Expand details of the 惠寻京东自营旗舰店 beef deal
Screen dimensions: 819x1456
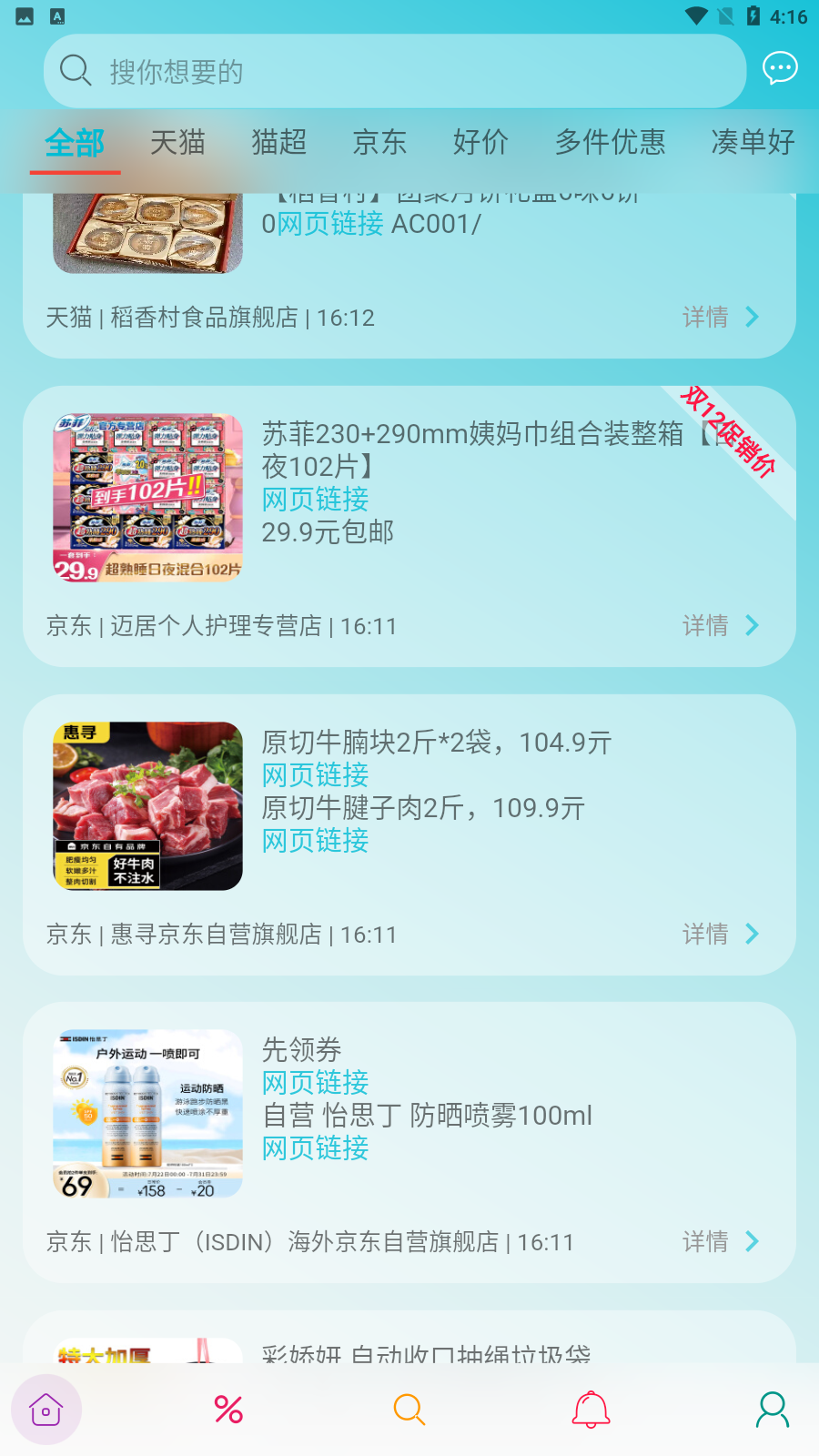point(721,934)
